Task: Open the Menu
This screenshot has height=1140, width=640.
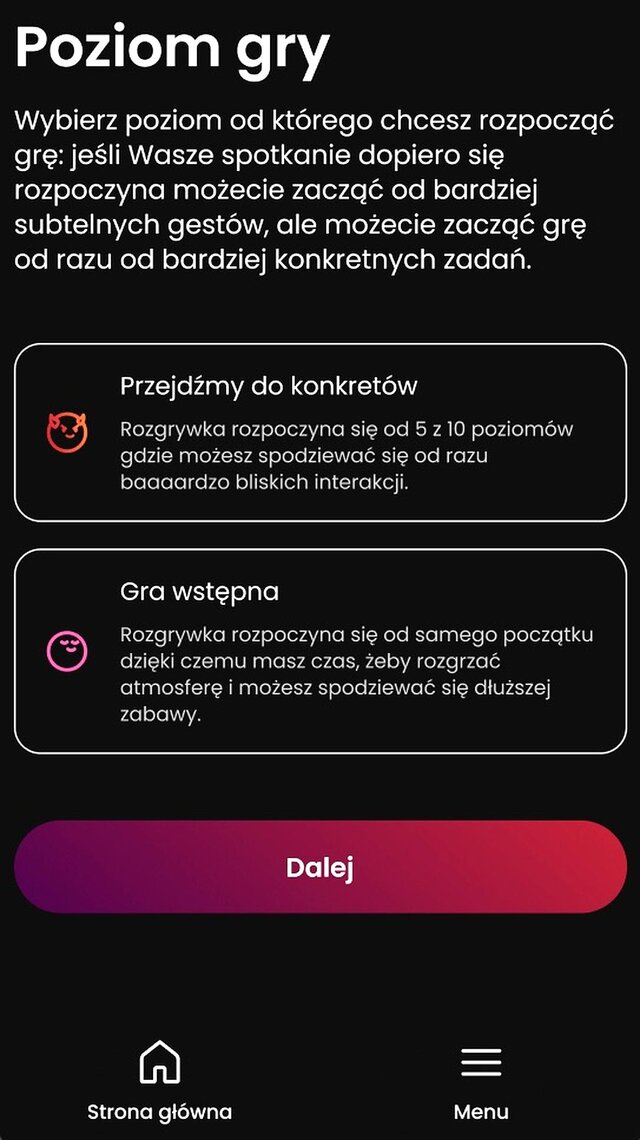Action: point(481,1080)
